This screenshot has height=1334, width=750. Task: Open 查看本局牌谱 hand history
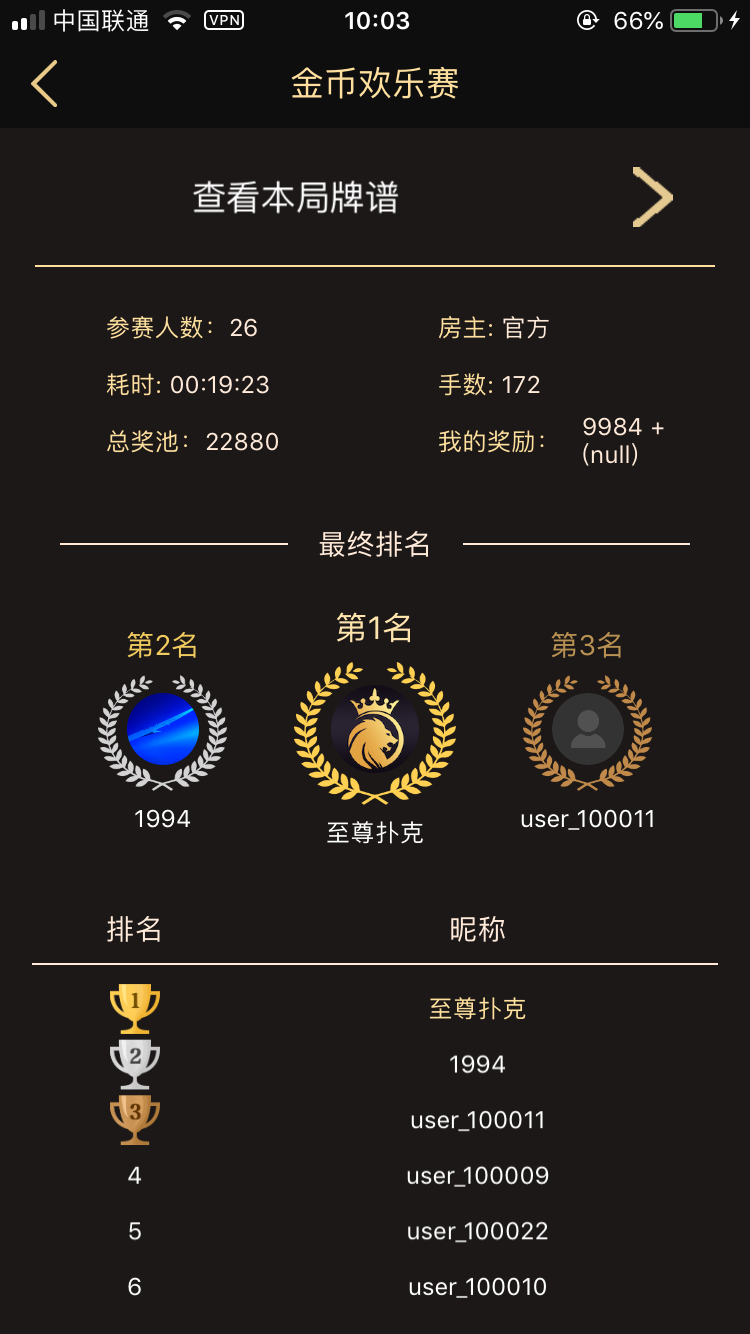pos(375,198)
